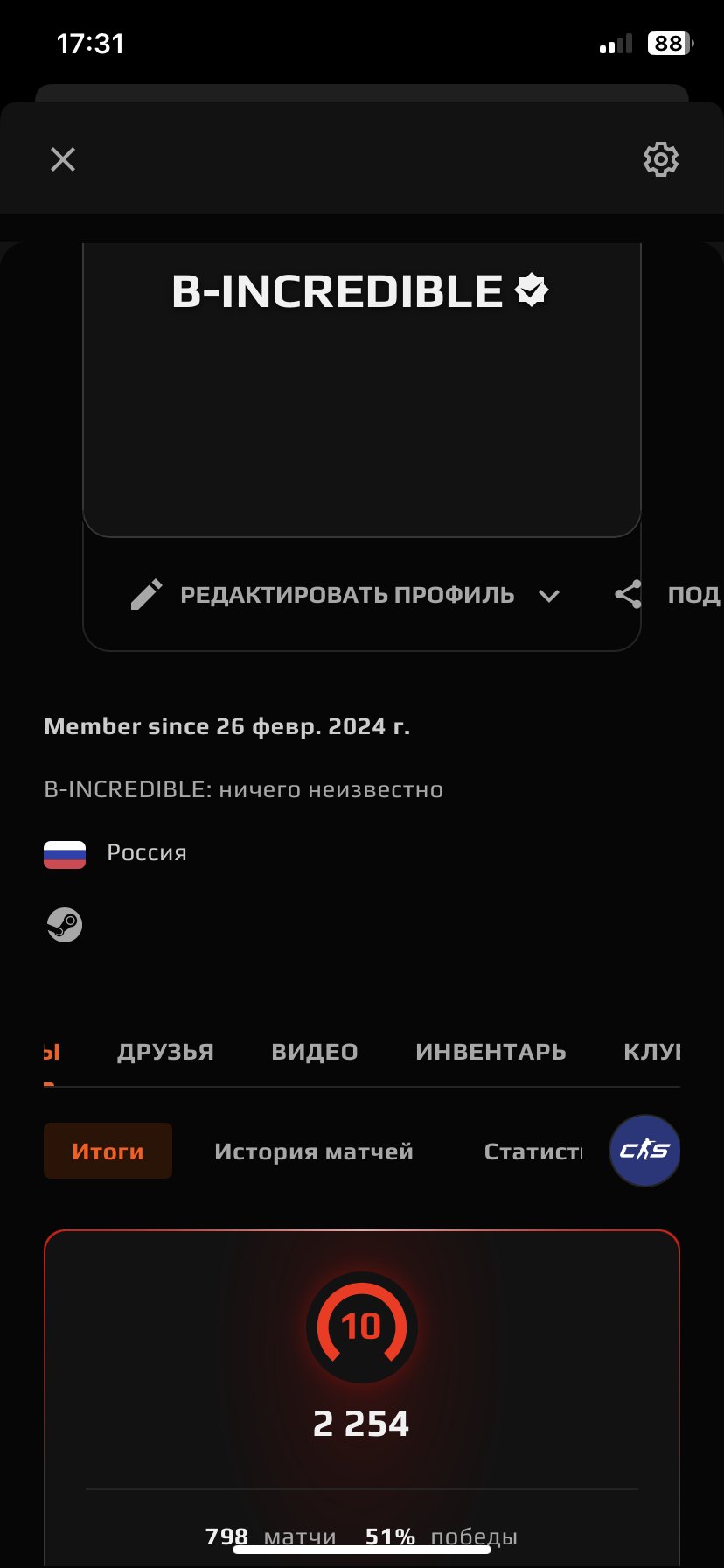Select the Итоги chip

(x=108, y=1151)
